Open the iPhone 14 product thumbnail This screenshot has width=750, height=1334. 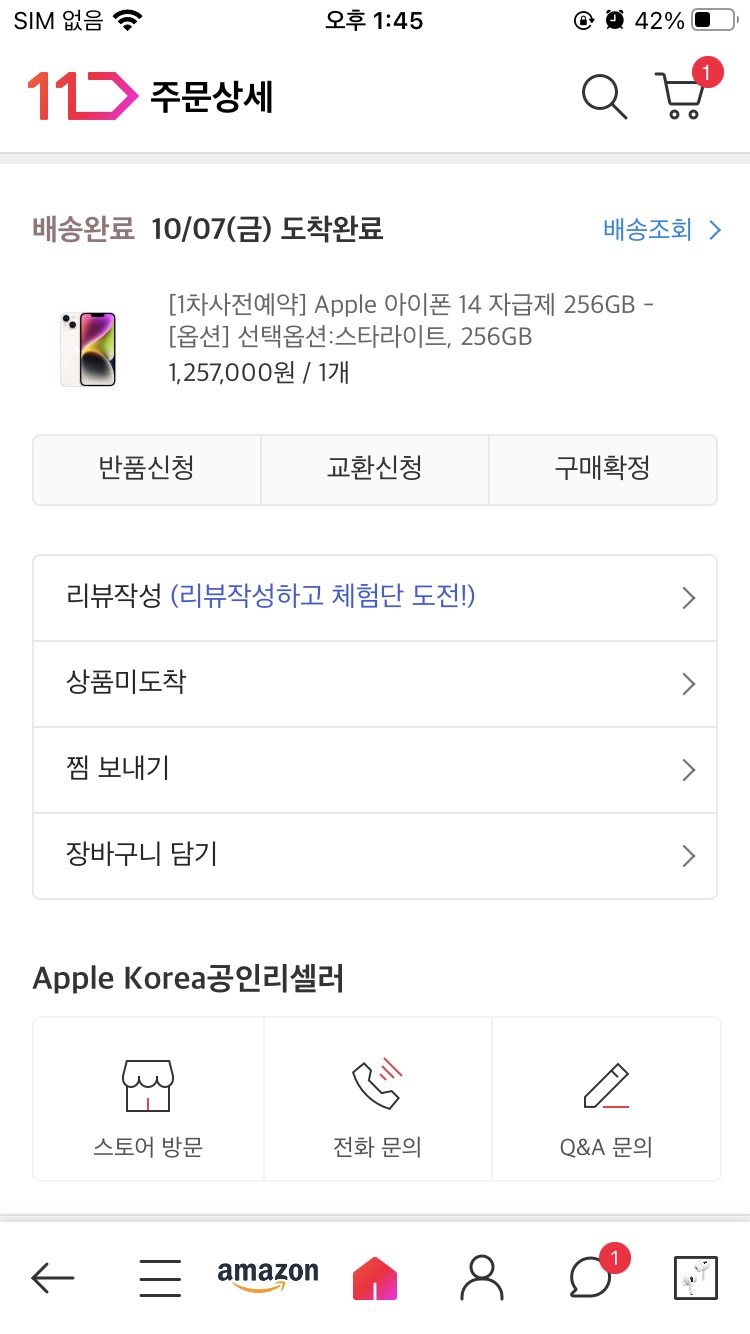[88, 348]
